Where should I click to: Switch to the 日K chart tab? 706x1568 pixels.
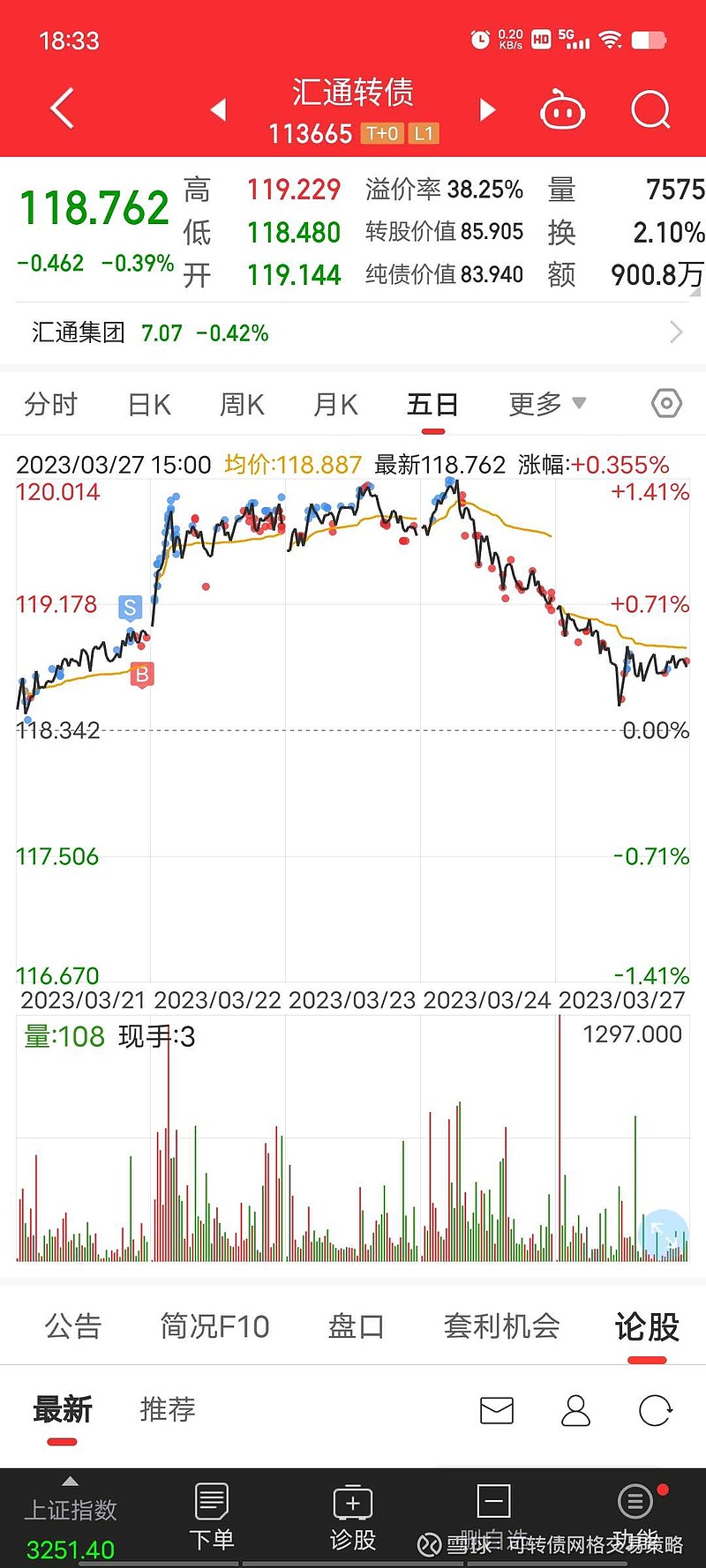pyautogui.click(x=149, y=405)
